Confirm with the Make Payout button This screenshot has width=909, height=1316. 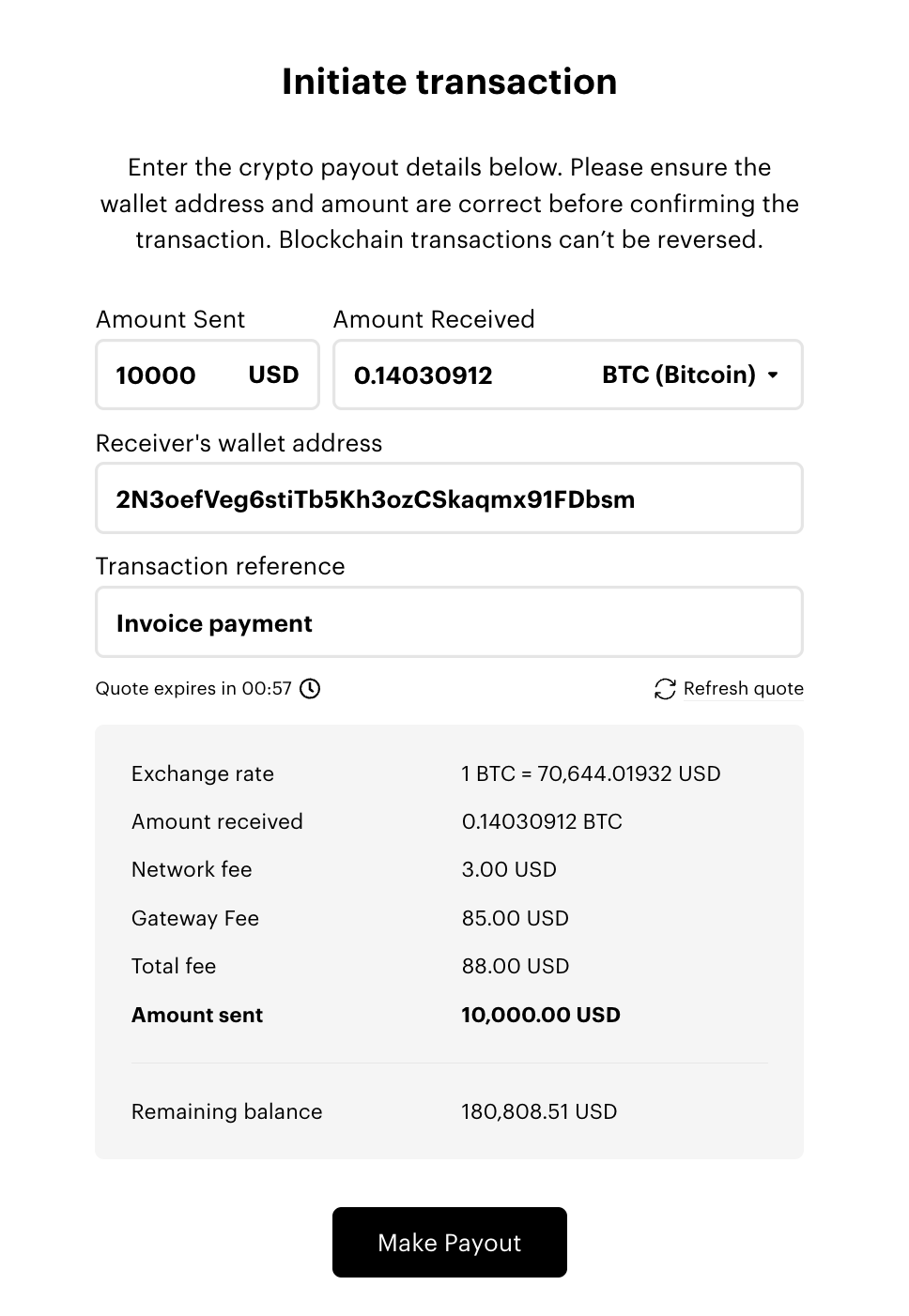point(449,1242)
